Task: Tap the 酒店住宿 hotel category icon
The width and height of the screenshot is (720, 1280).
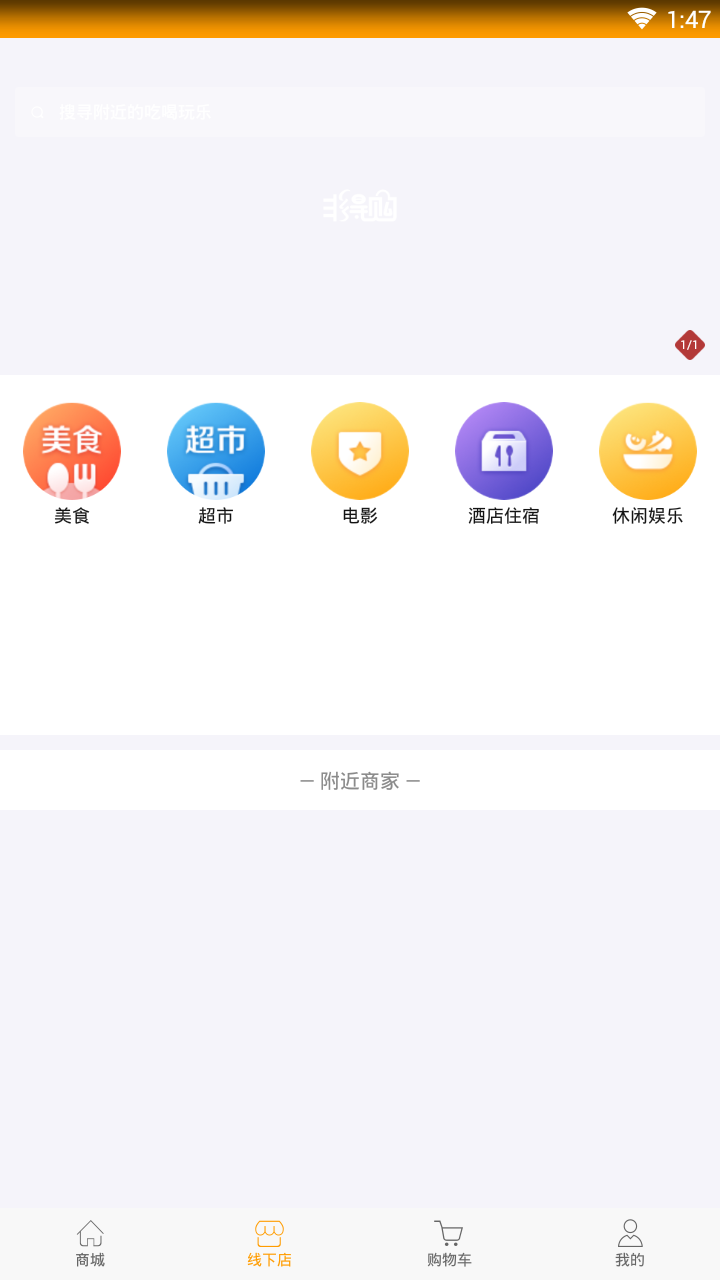Action: click(504, 451)
